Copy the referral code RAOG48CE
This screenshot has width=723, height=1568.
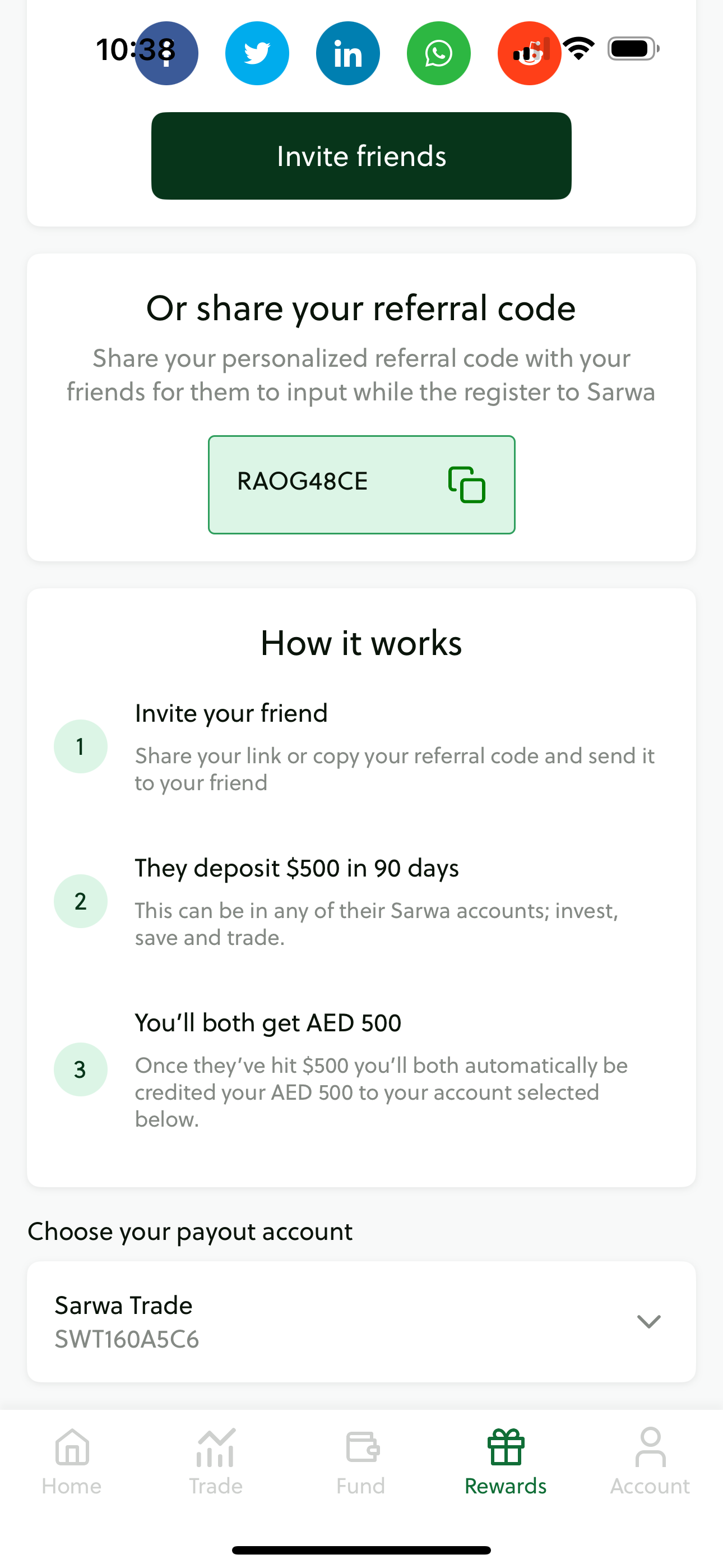(466, 485)
